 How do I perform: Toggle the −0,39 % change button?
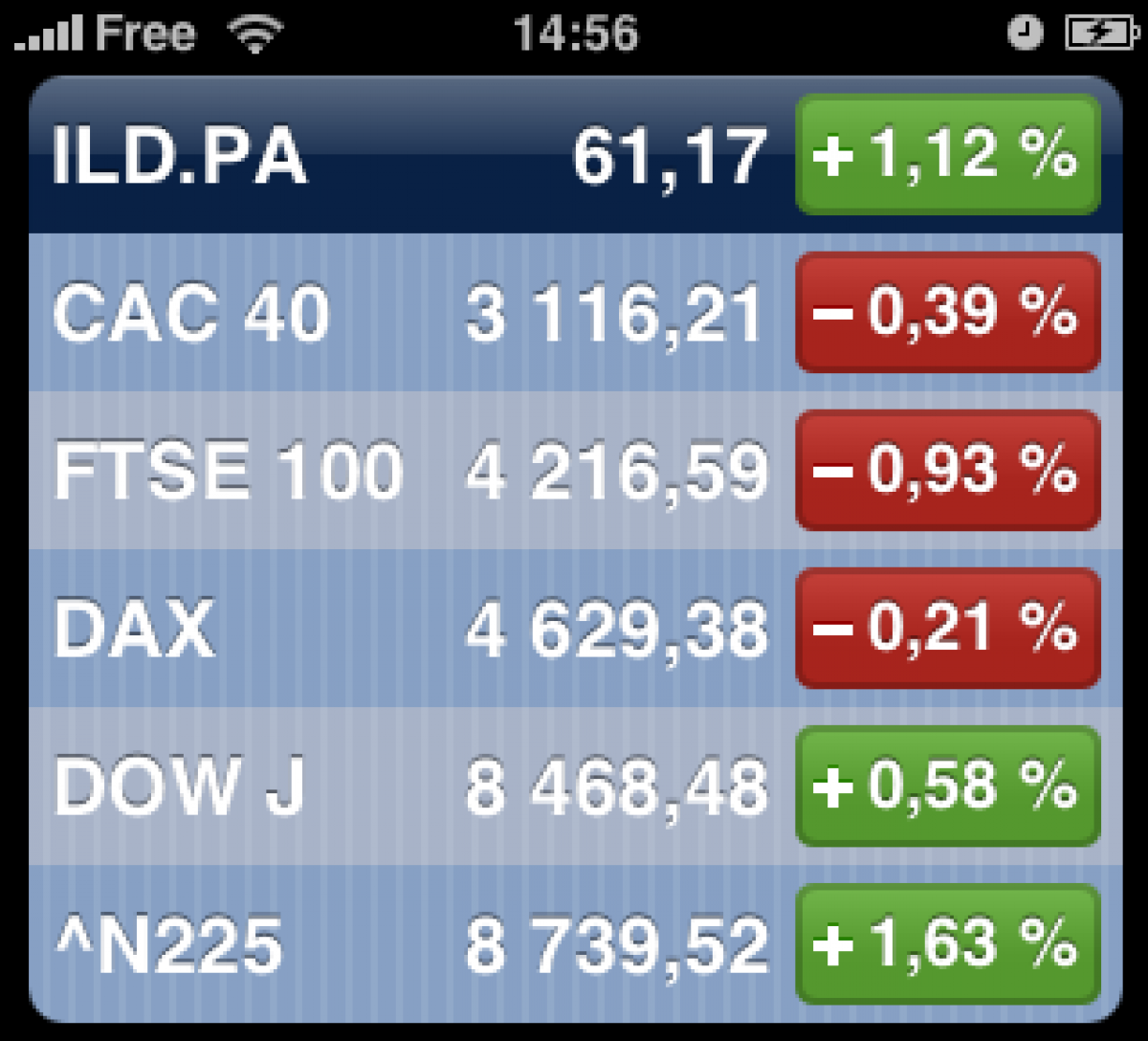[x=947, y=313]
